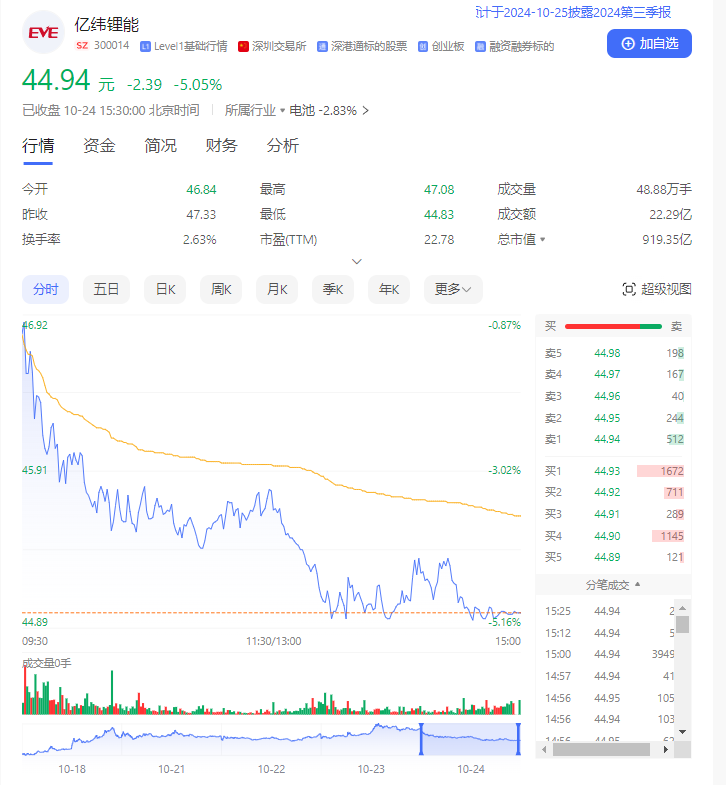The height and width of the screenshot is (785, 726).
Task: Select the 月K chart
Action: tap(277, 289)
